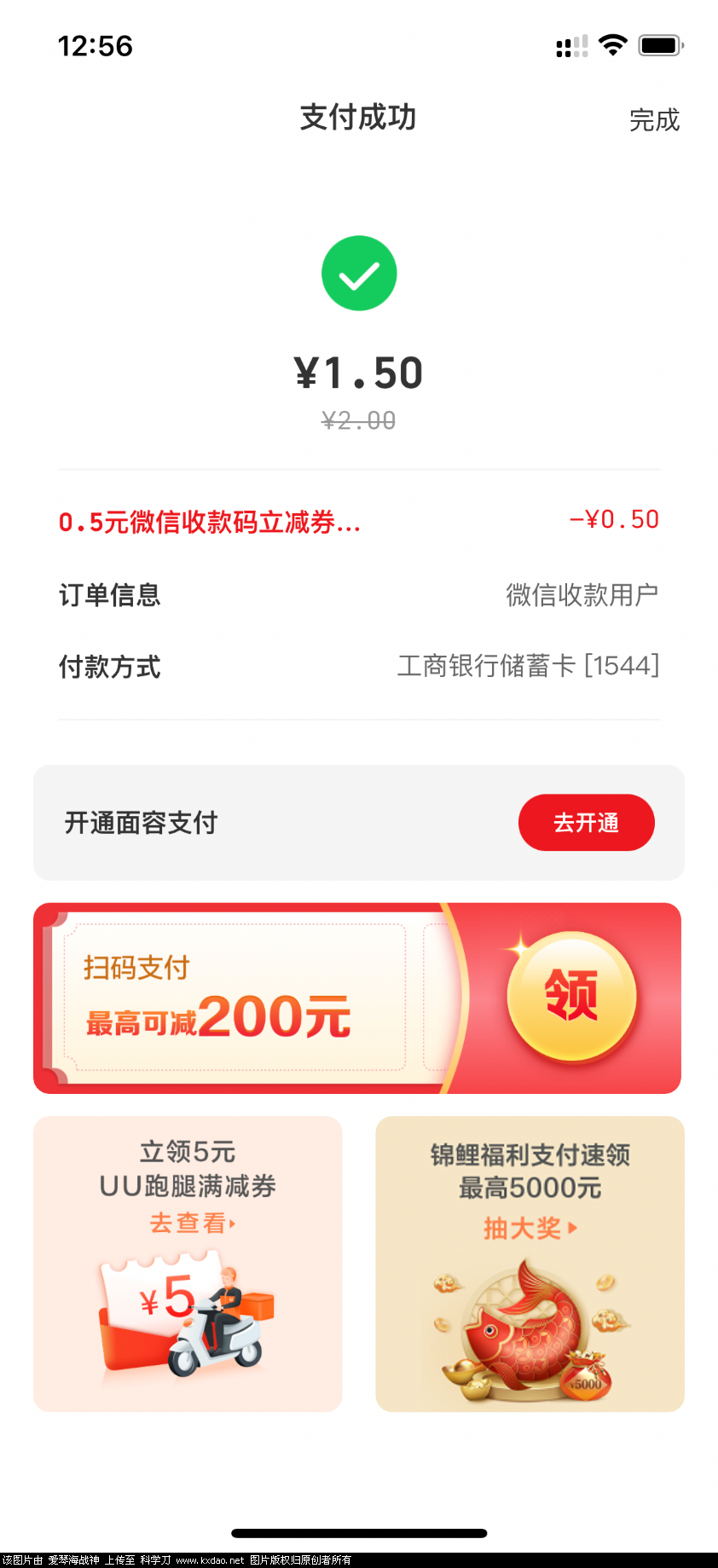
Task: Click the green payment success checkmark
Action: click(359, 273)
